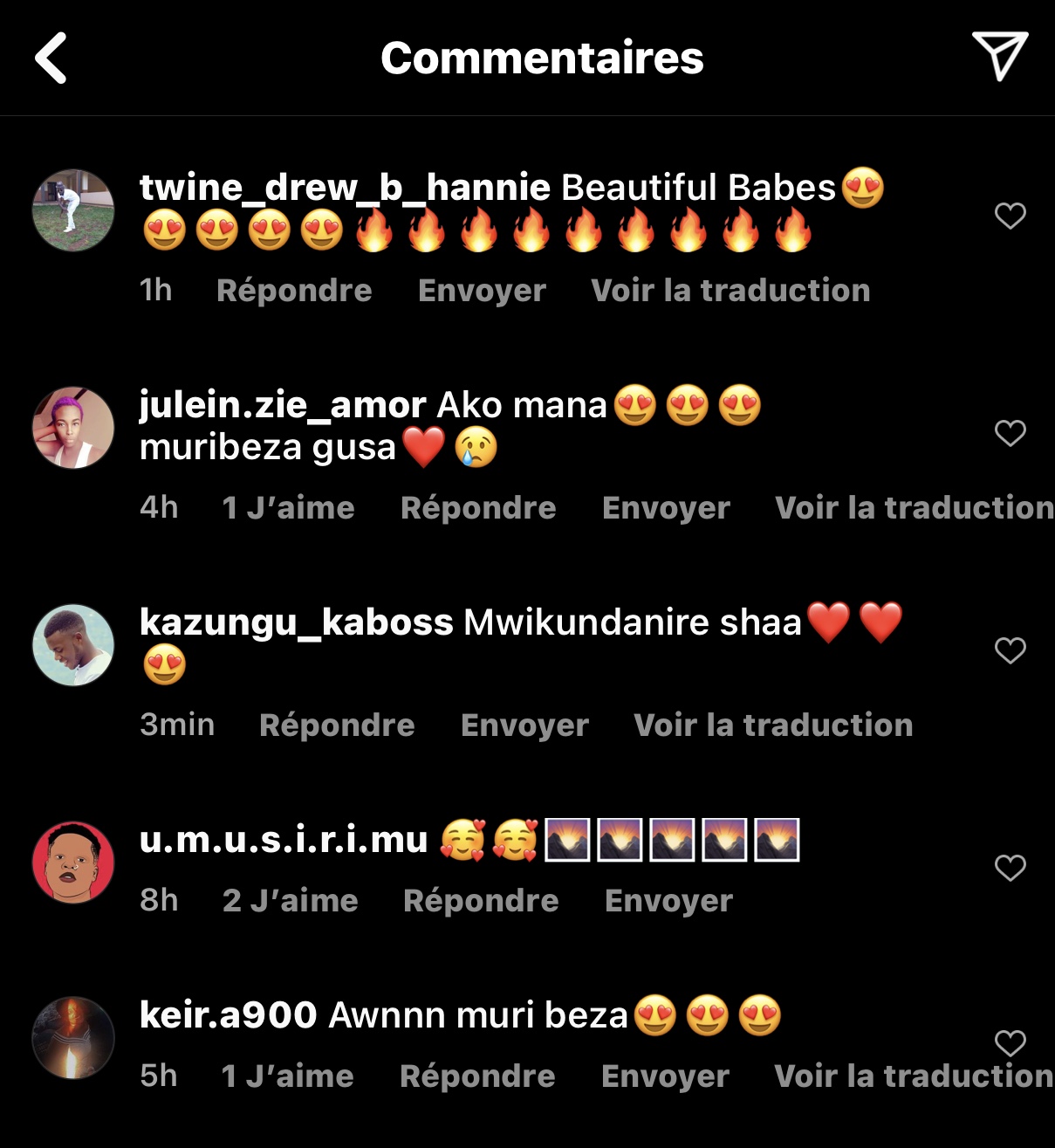This screenshot has width=1055, height=1148.
Task: Go back from the Commentaires screen
Action: point(51,58)
